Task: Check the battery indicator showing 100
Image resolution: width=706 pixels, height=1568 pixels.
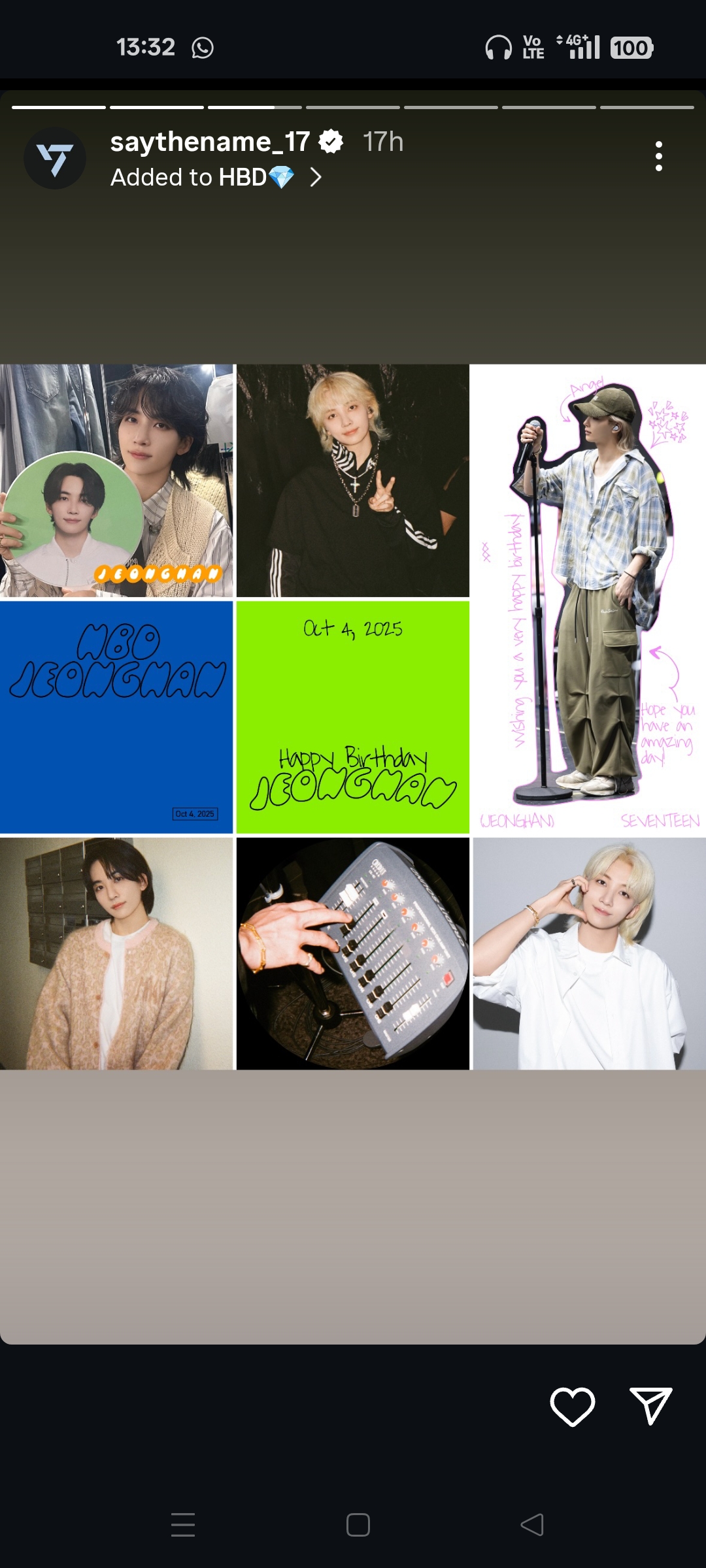Action: click(632, 48)
